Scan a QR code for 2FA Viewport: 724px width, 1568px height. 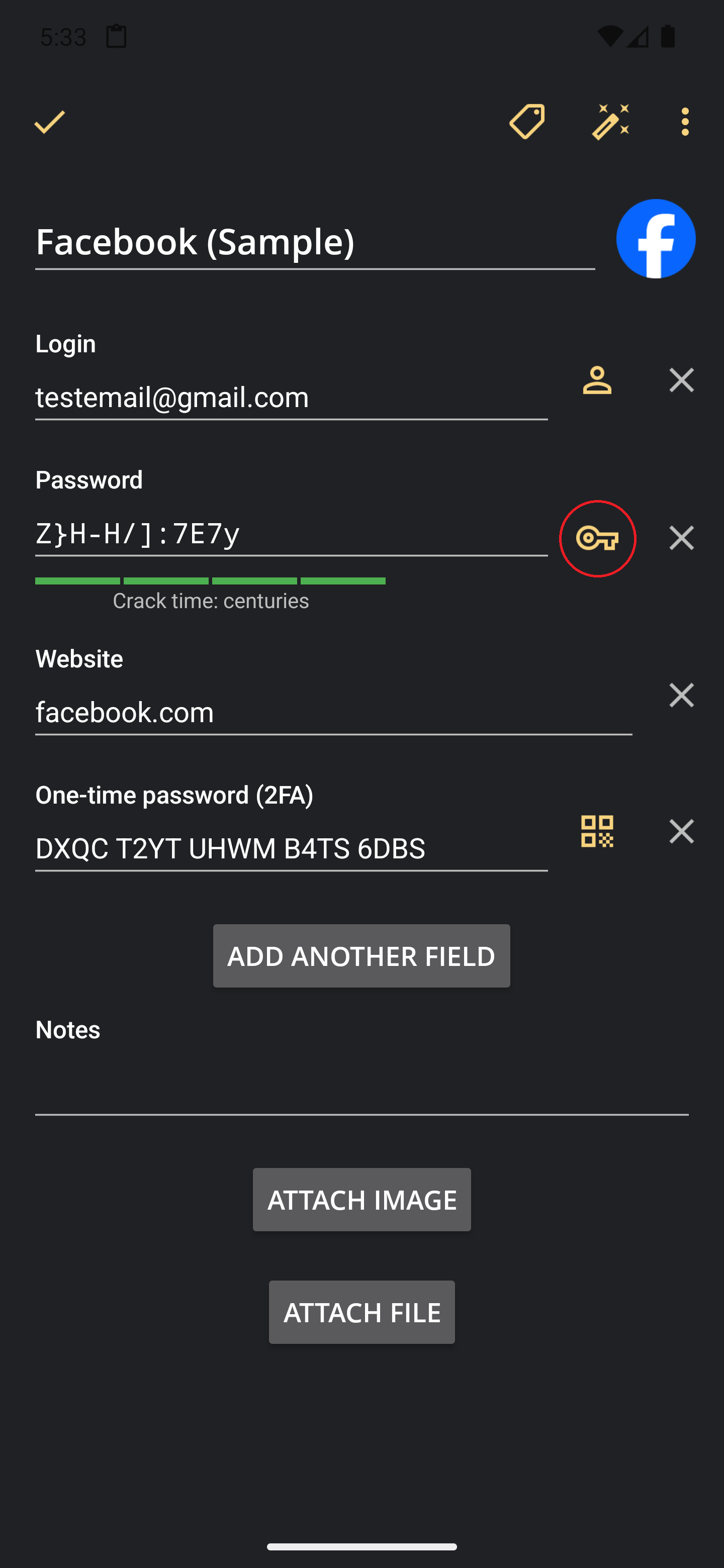tap(597, 831)
